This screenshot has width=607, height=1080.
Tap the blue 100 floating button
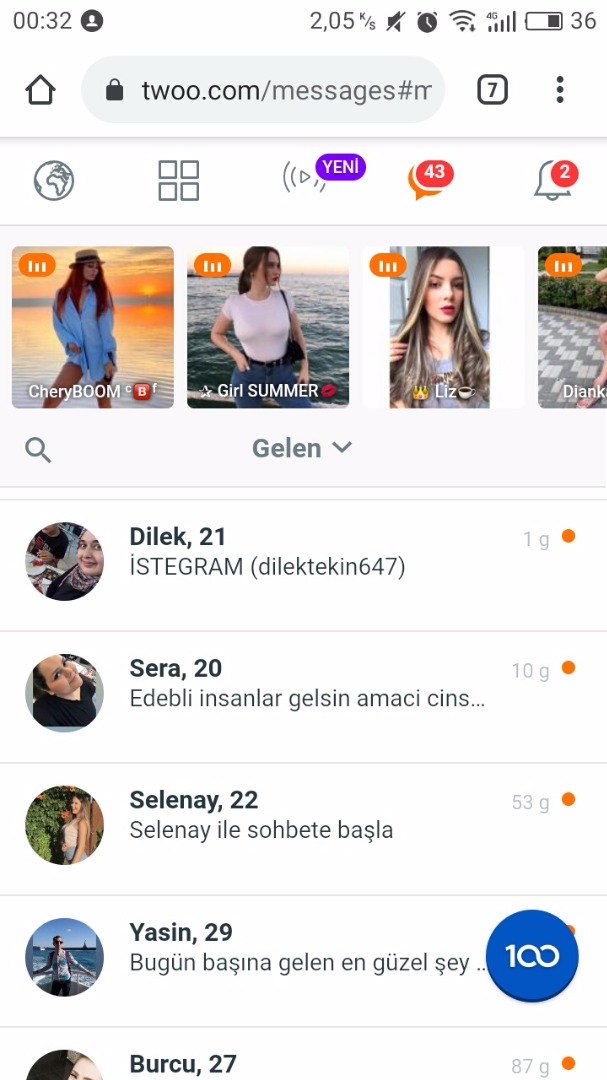[533, 956]
